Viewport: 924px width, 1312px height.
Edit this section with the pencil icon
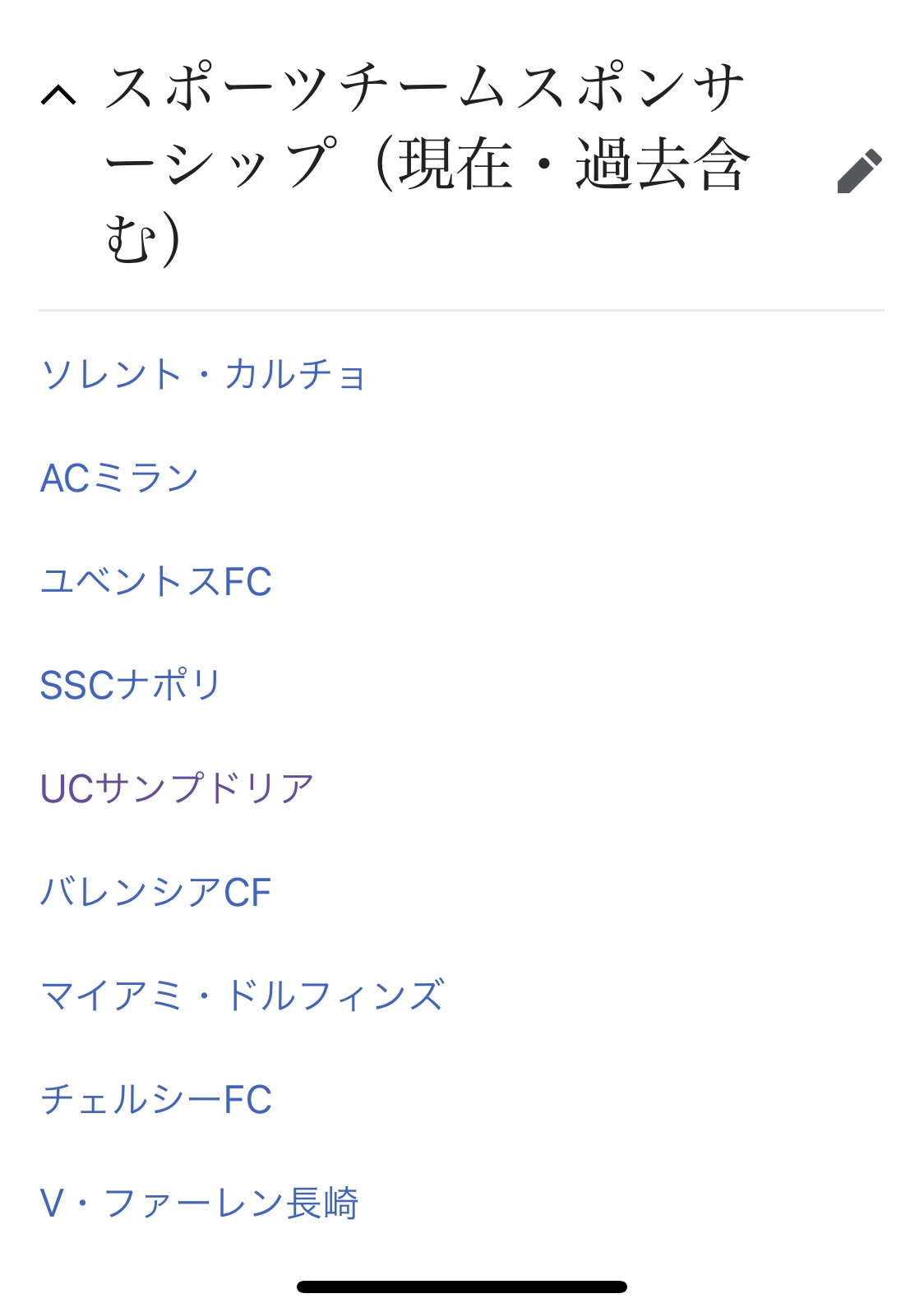[859, 171]
